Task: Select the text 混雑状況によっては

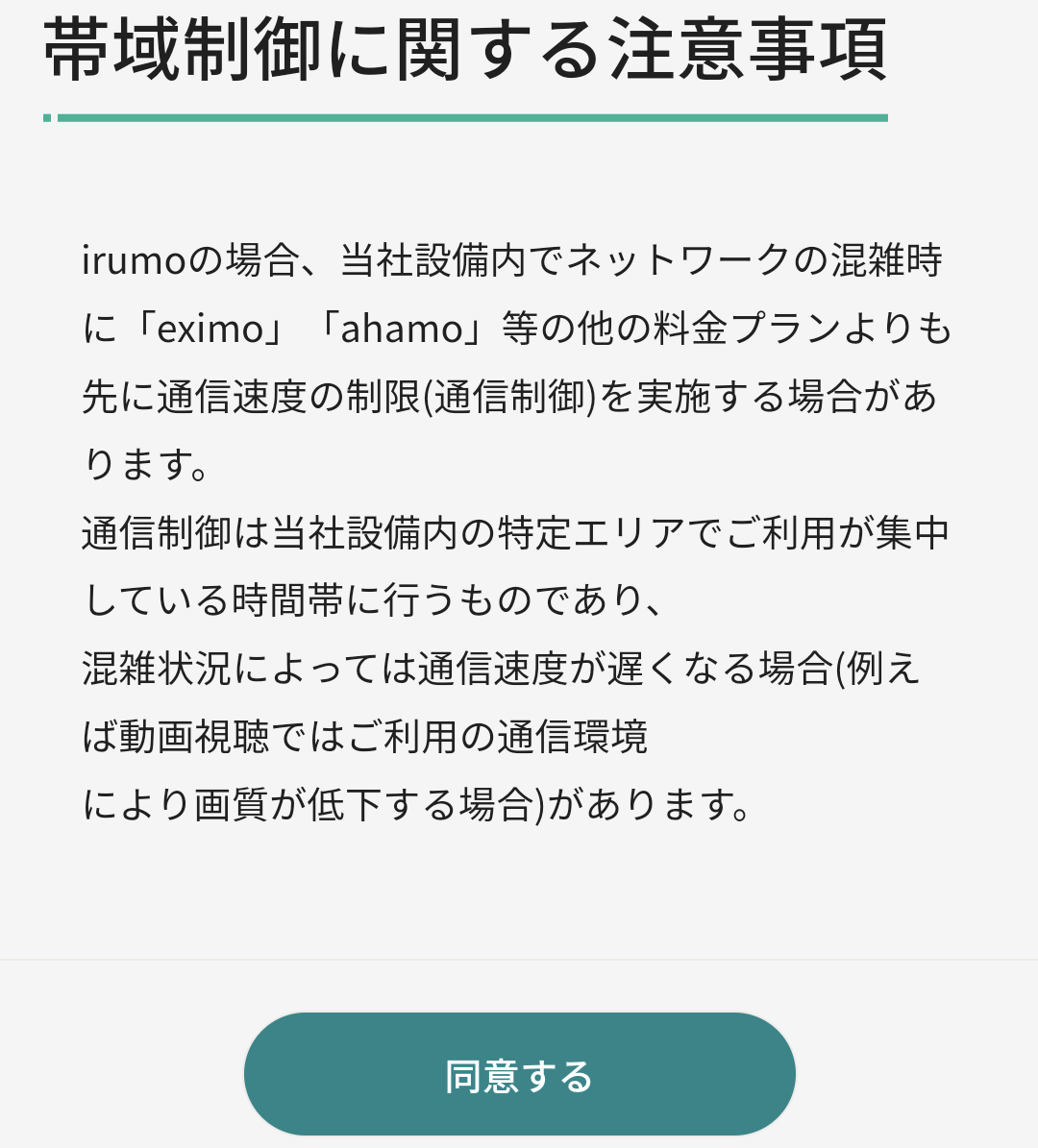Action: [240, 672]
